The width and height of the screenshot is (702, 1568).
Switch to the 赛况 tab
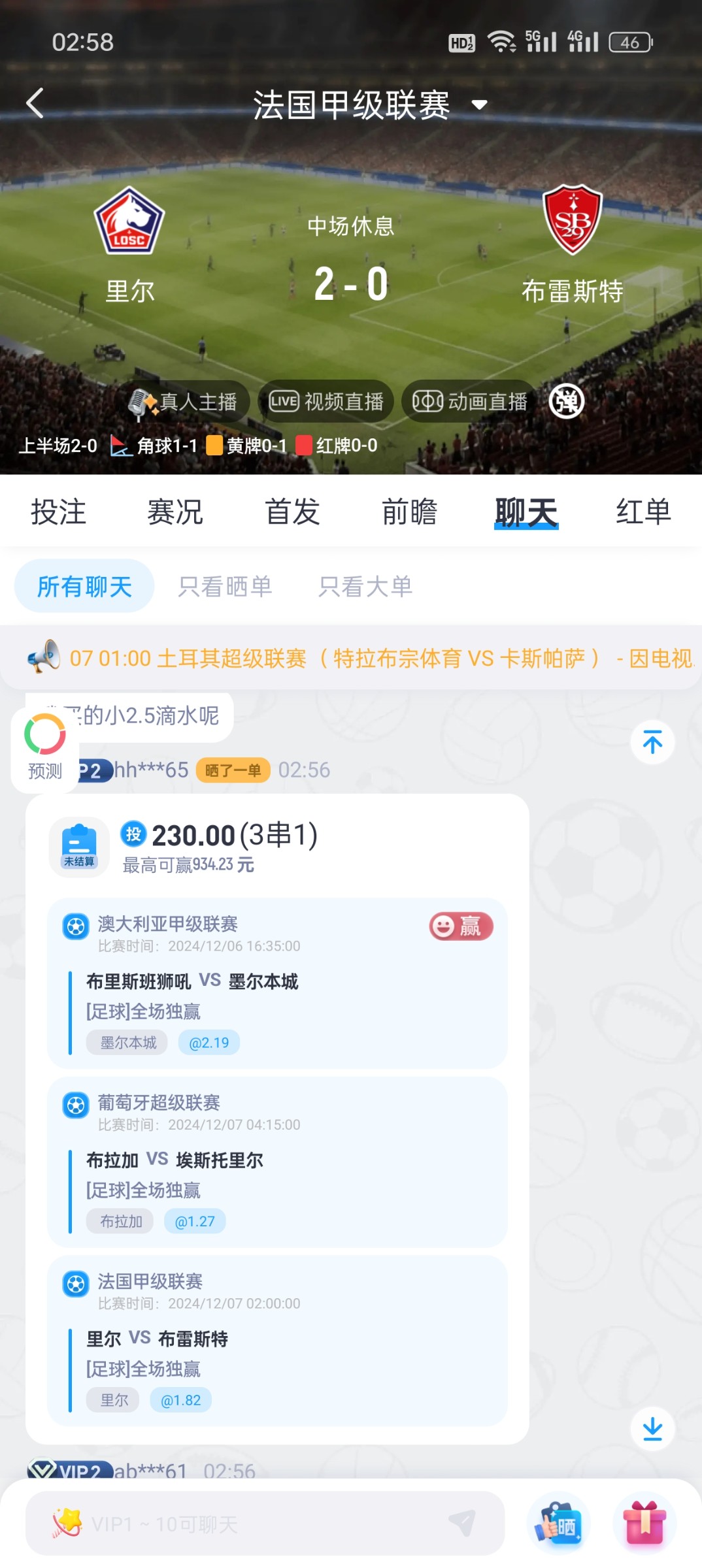[175, 512]
